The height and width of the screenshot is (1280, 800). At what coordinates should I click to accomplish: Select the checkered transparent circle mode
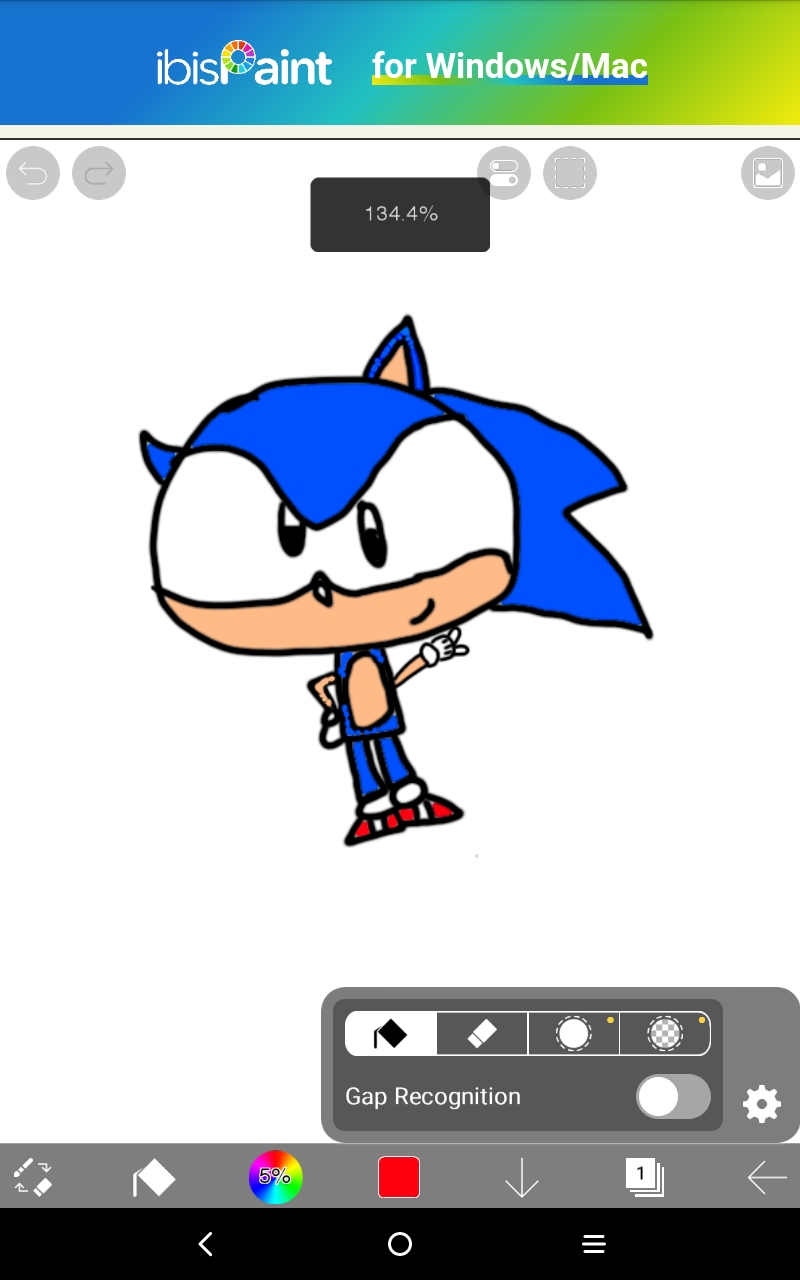click(x=665, y=1034)
